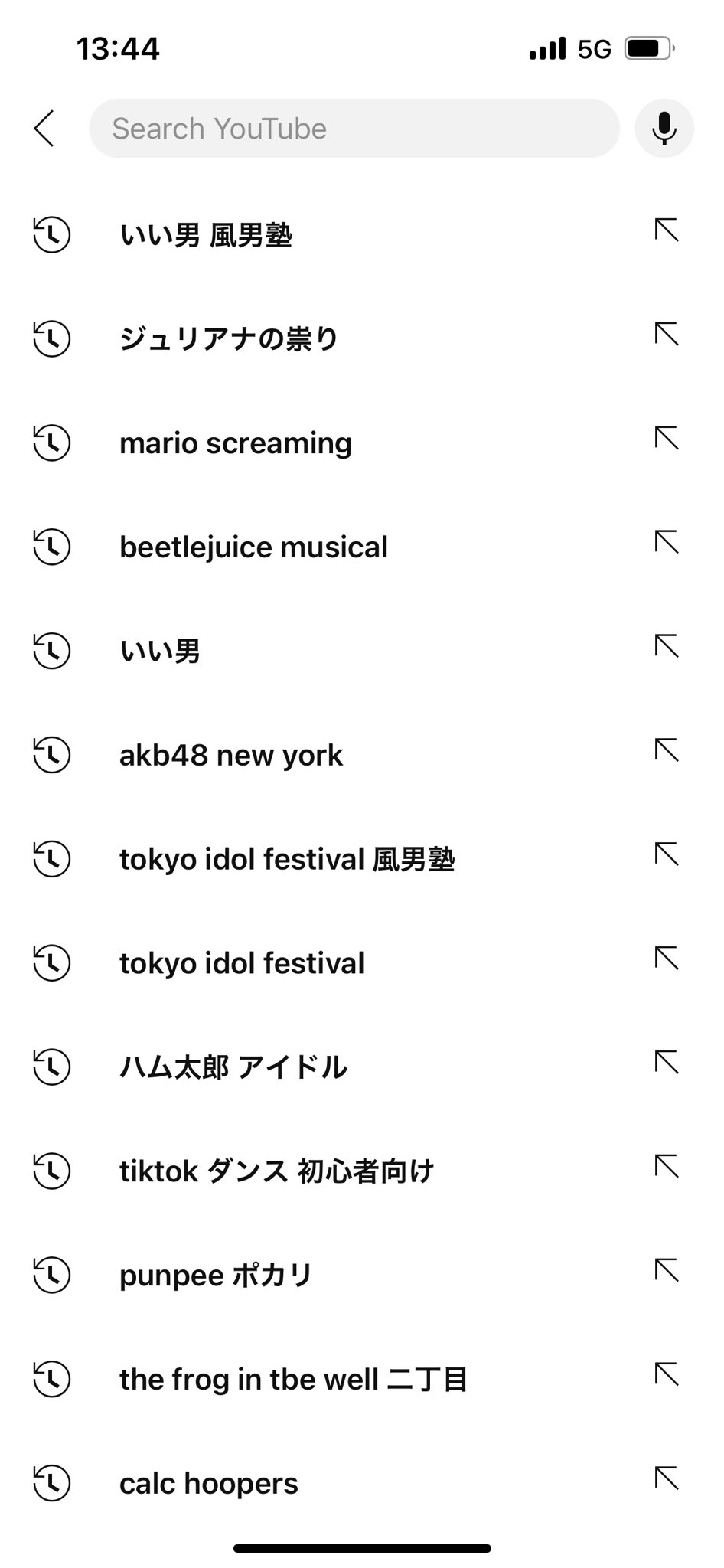Open 'punpee ポカリ' from search history
Viewport: 724px width, 1568px height.
tap(362, 1276)
